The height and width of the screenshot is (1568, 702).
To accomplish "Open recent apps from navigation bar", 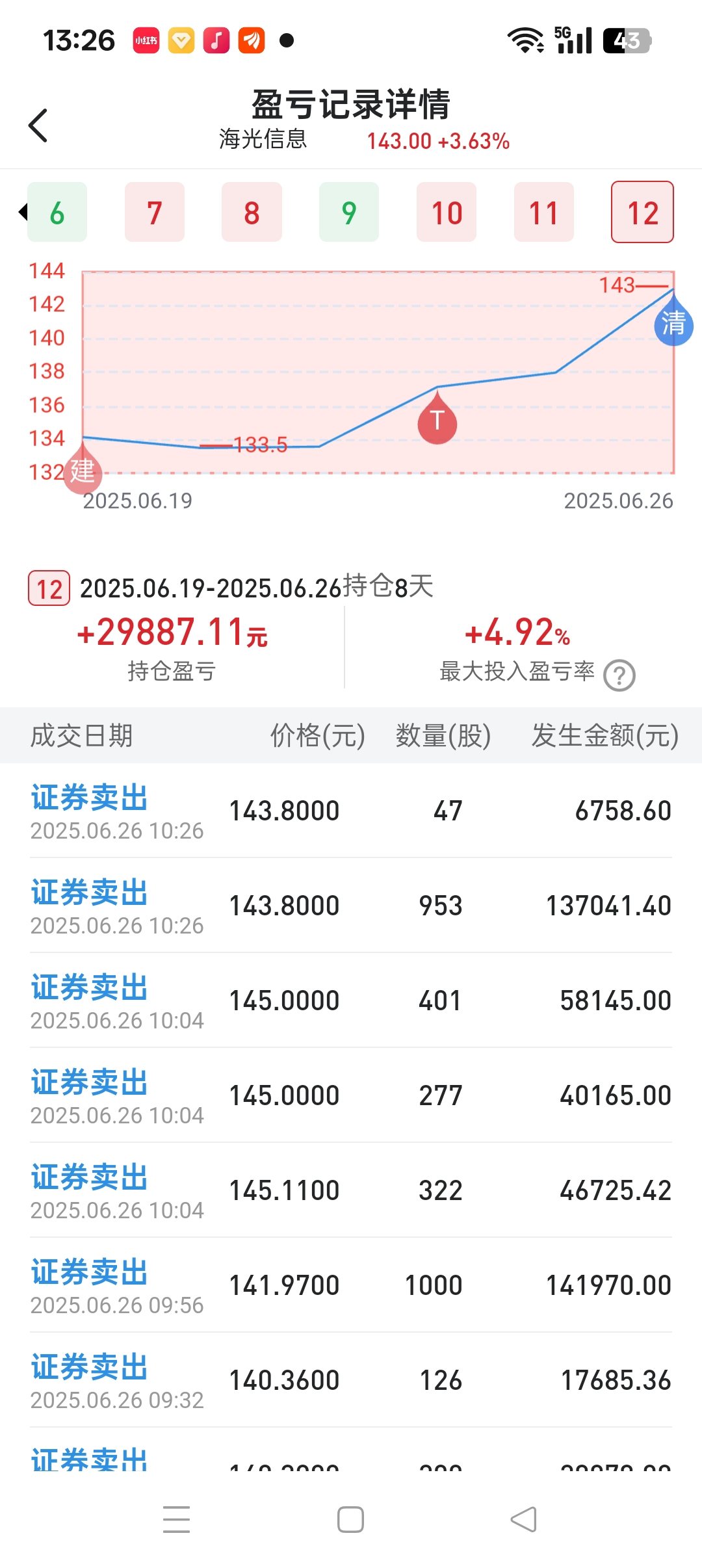I will pyautogui.click(x=176, y=1520).
